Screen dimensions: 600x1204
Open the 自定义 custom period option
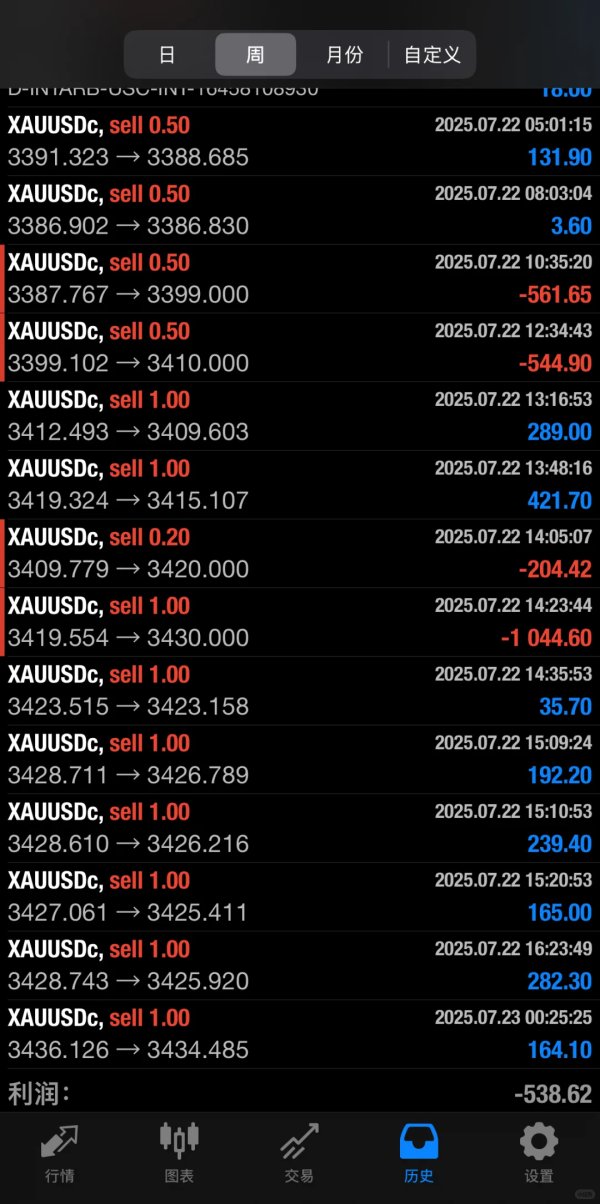coord(432,54)
